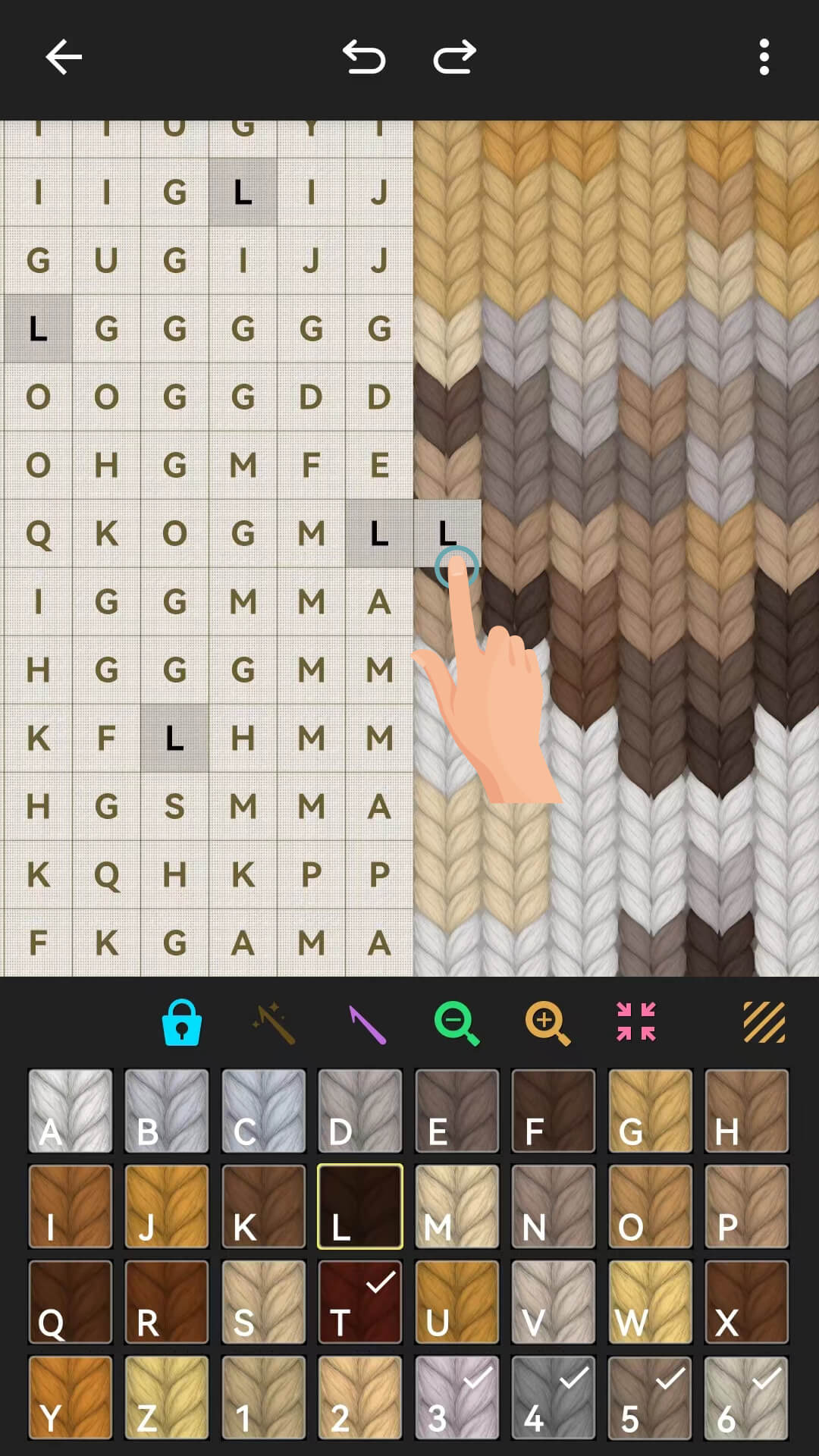Image resolution: width=819 pixels, height=1456 pixels.
Task: Select yarn color A
Action: 71,1111
